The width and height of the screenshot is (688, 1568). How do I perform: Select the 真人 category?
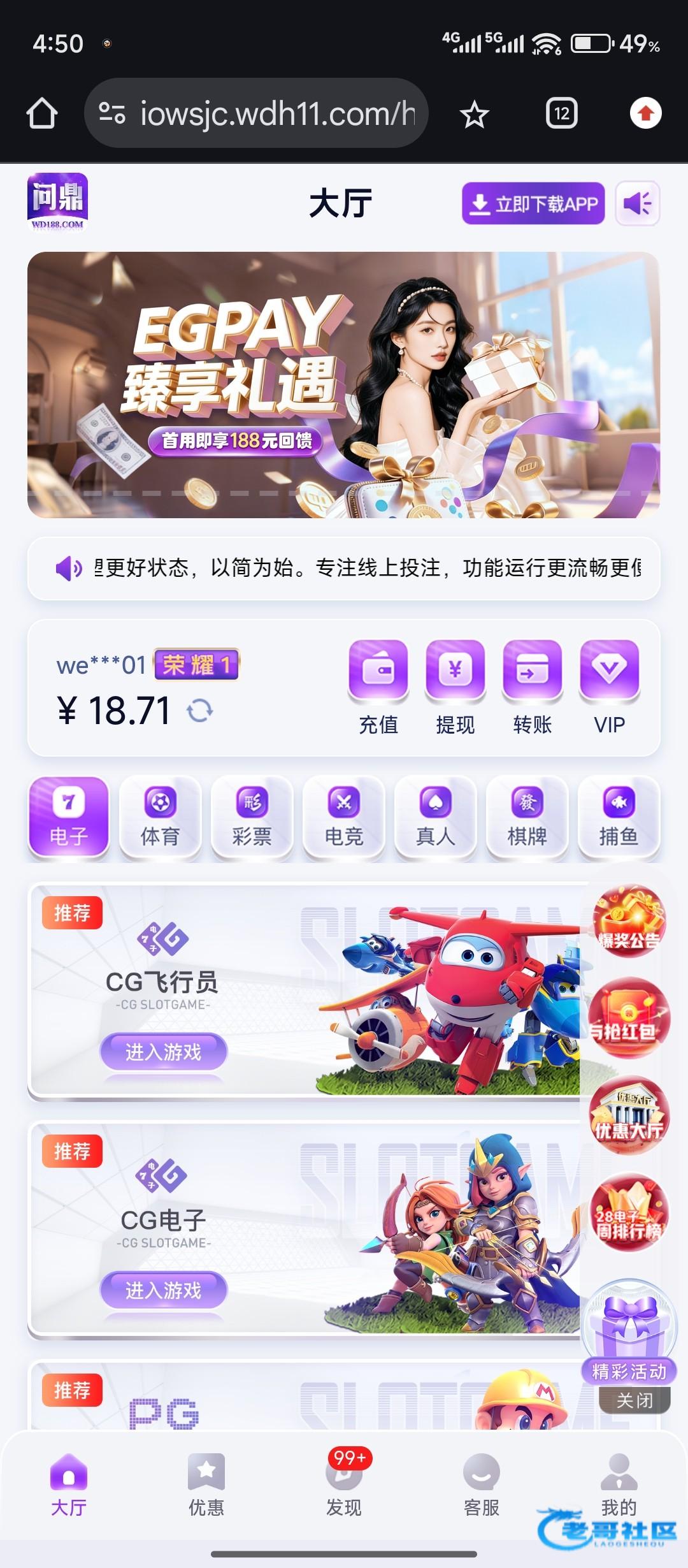pos(435,817)
